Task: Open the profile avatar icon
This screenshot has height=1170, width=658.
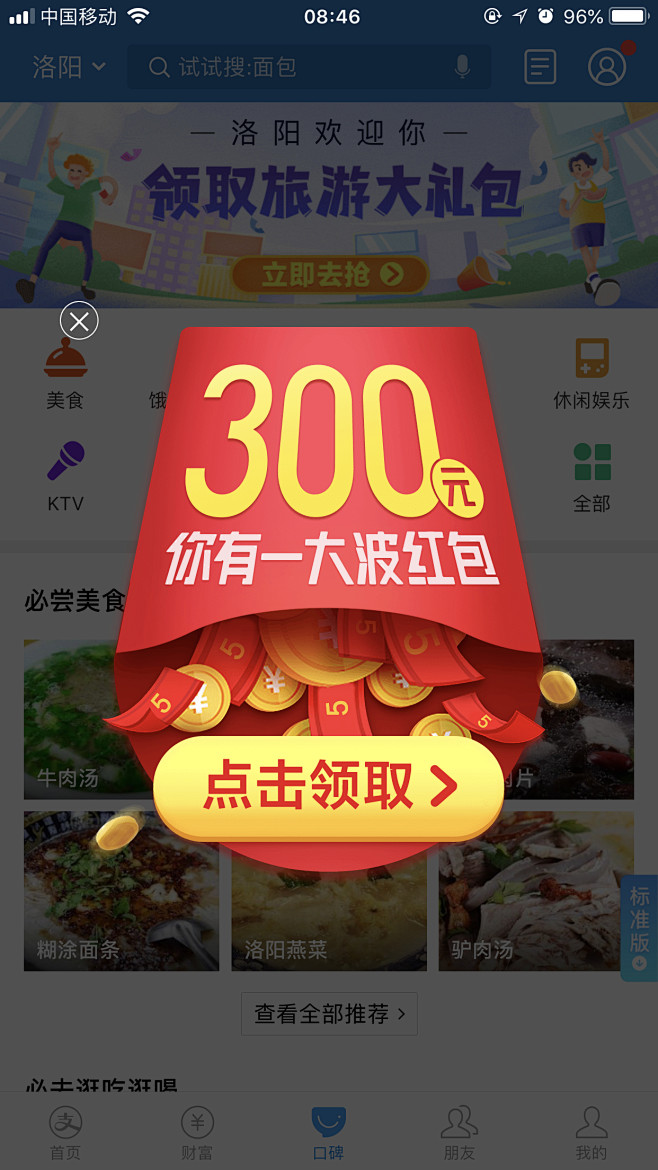Action: pos(606,67)
